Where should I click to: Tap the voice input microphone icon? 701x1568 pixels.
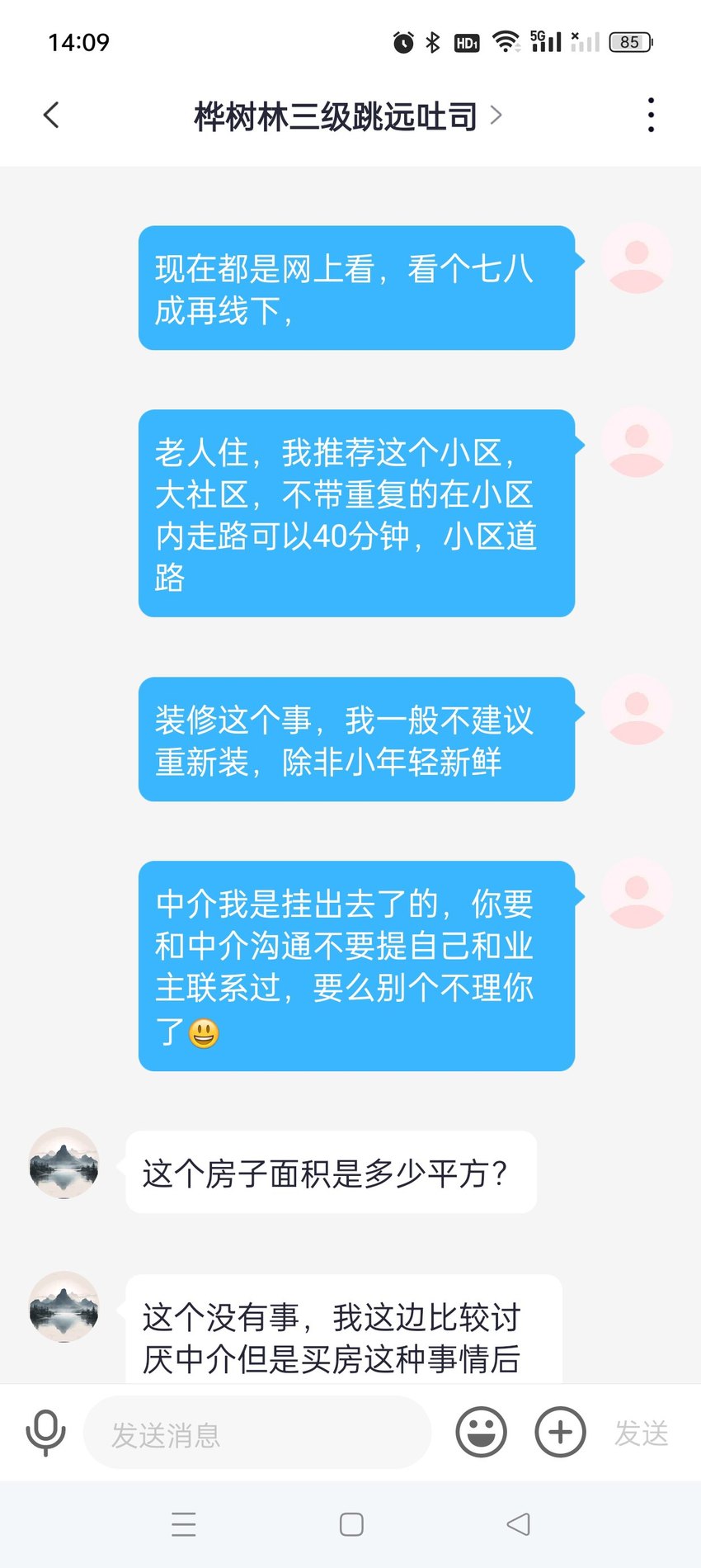click(46, 1433)
